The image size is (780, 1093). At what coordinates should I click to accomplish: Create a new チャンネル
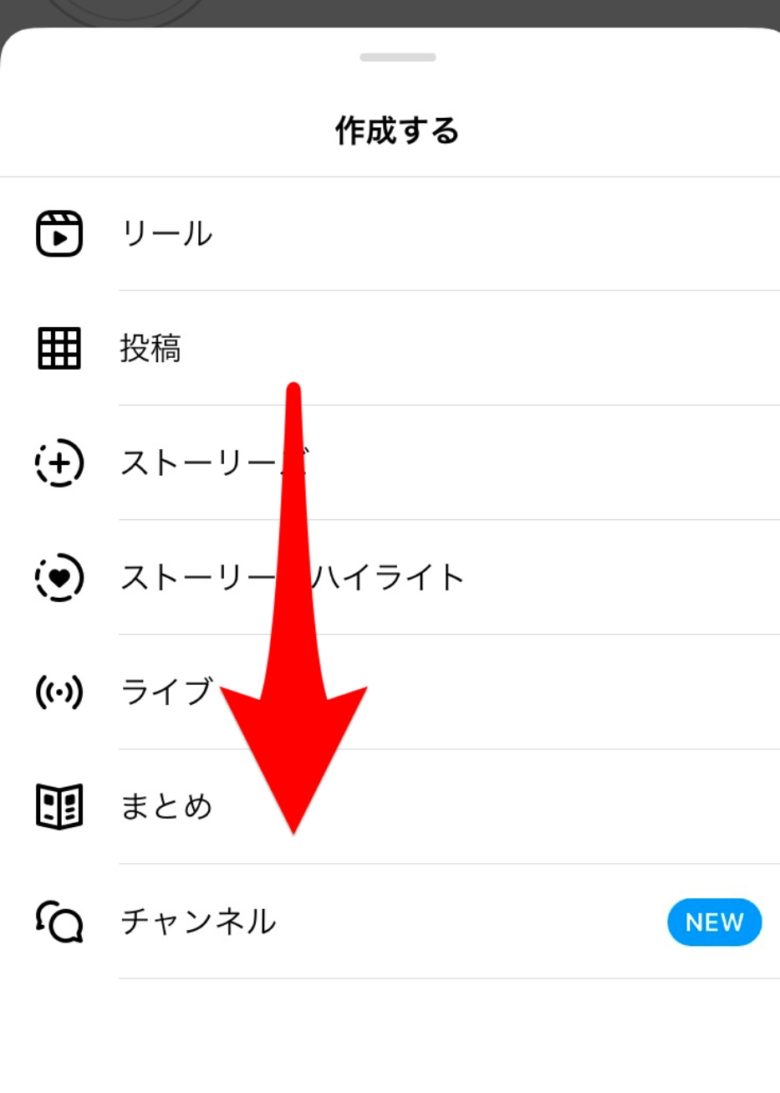point(198,921)
